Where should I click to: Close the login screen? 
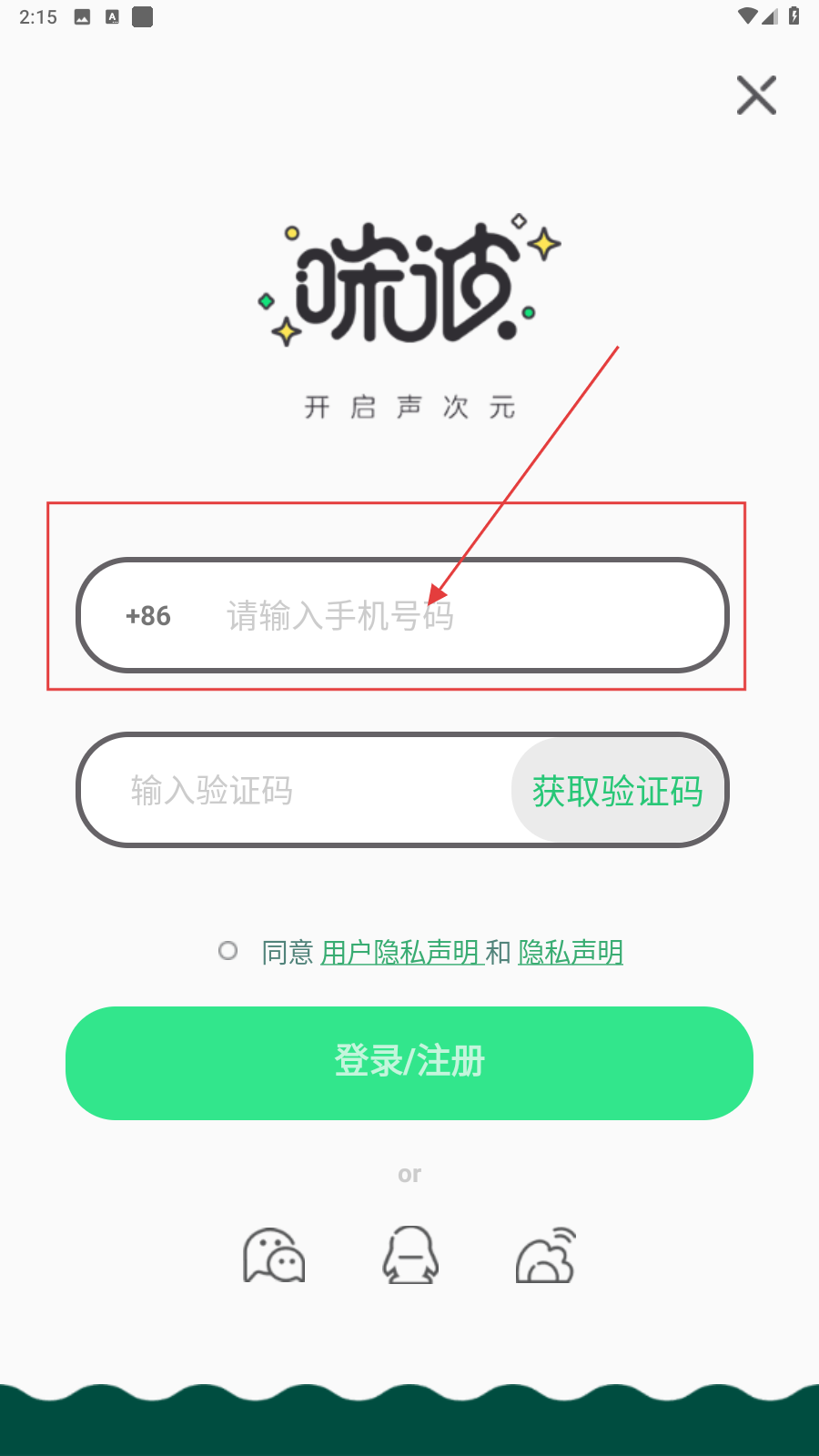(756, 96)
